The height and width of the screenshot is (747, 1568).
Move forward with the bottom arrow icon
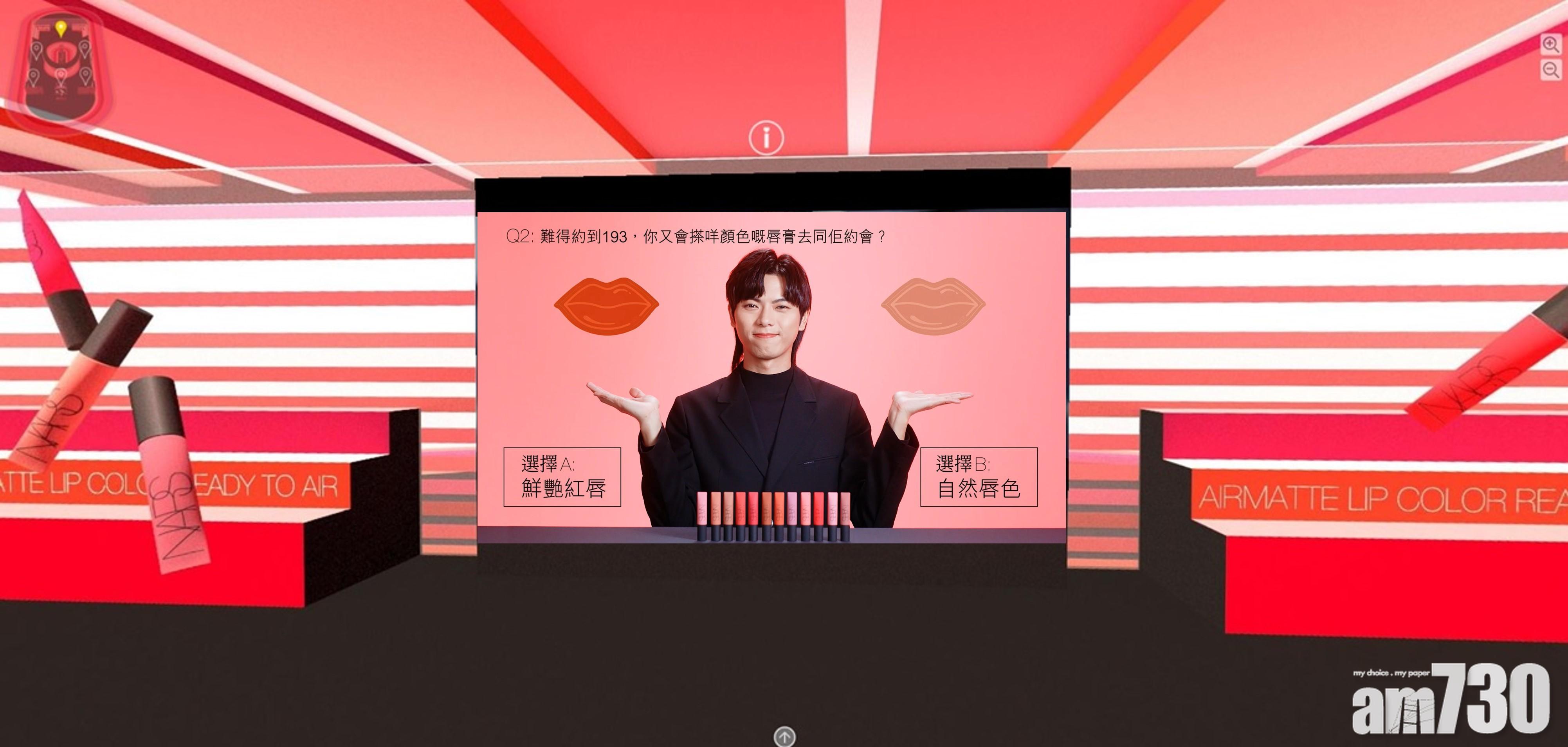784,737
